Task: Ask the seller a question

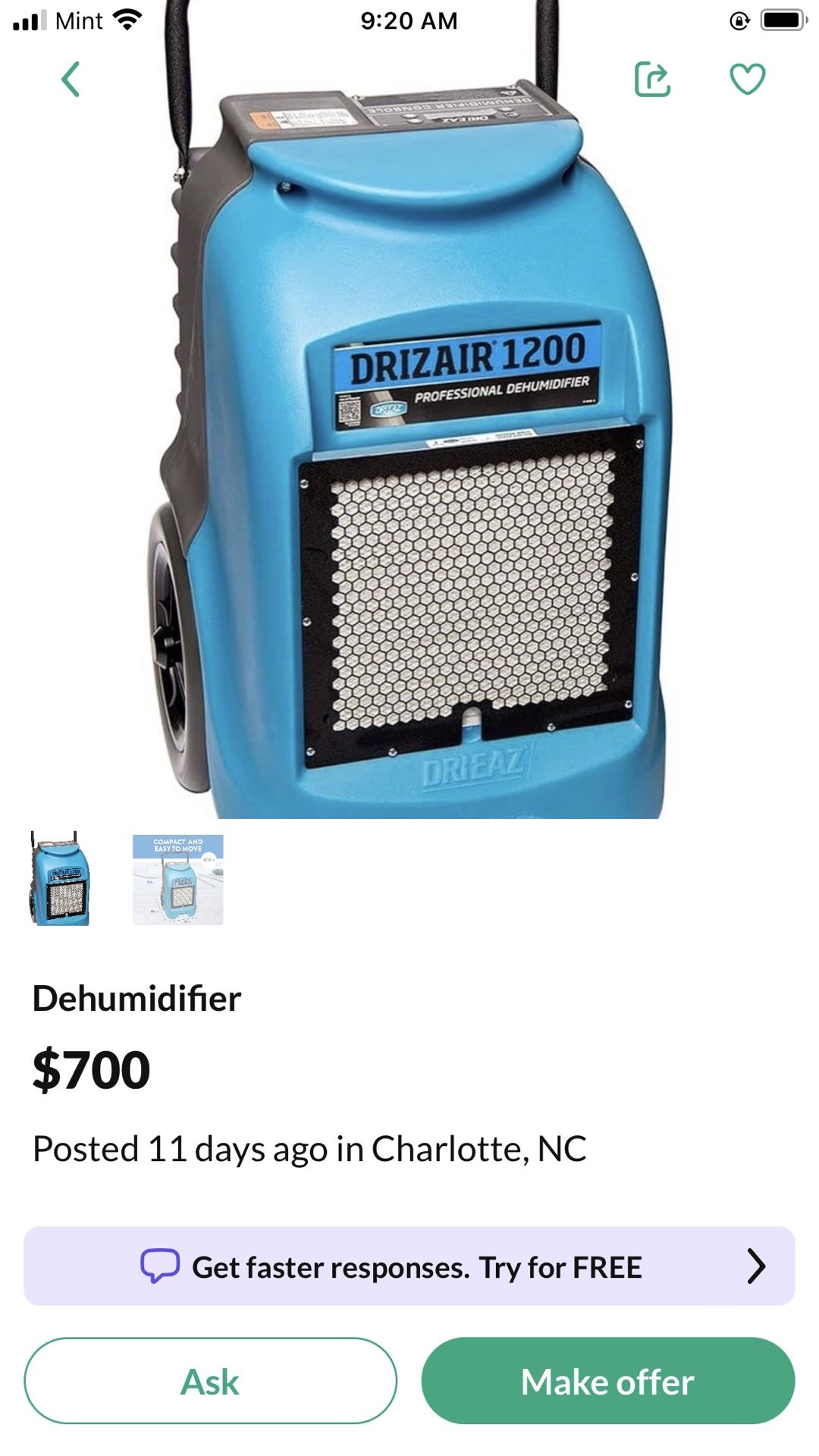Action: 210,1381
